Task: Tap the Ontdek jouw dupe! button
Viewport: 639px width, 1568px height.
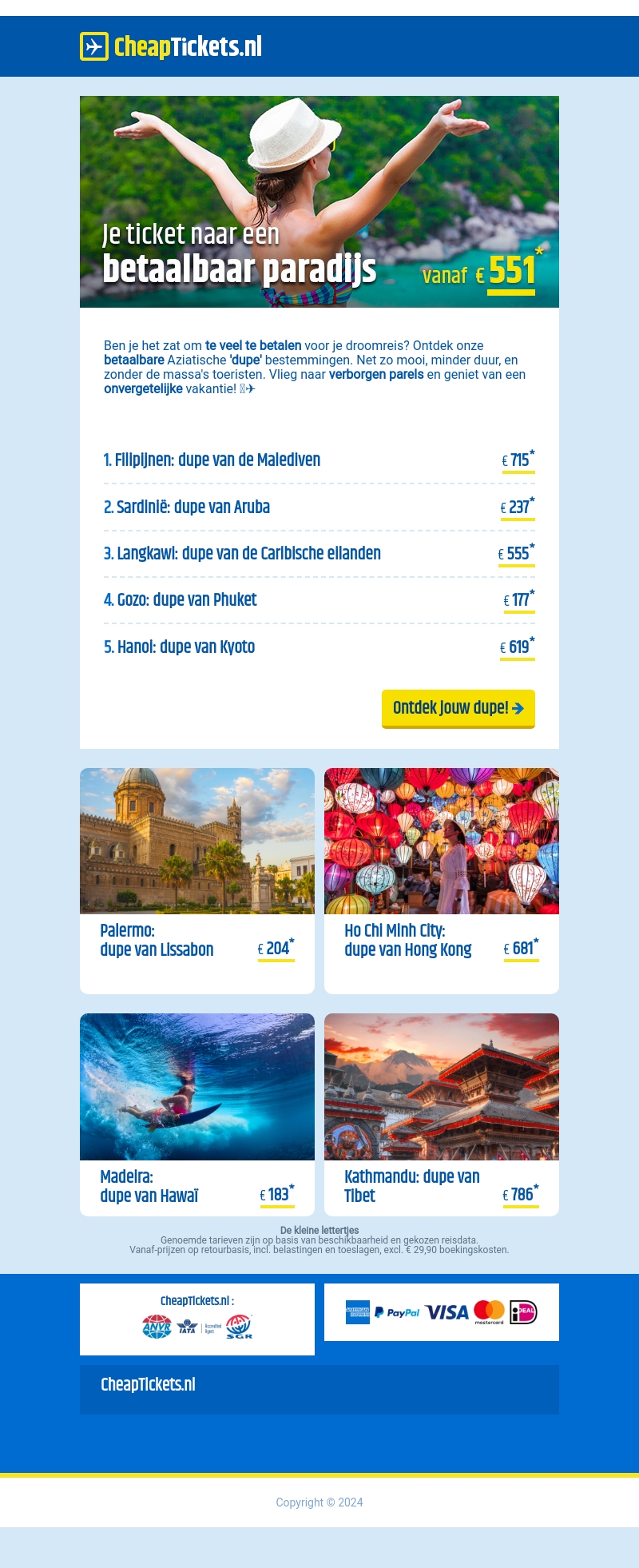Action: coord(458,708)
